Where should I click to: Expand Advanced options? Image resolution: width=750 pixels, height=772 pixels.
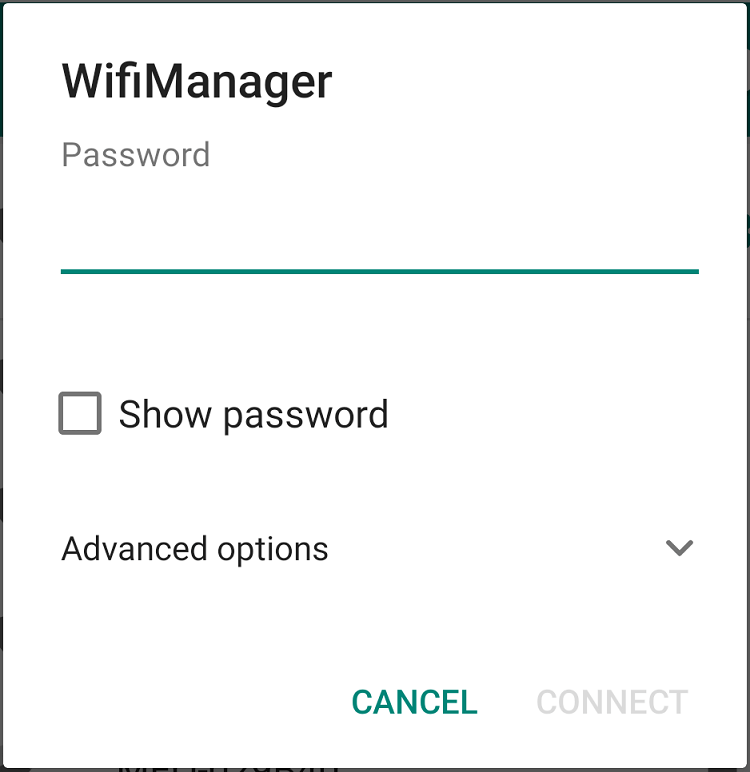pos(679,548)
